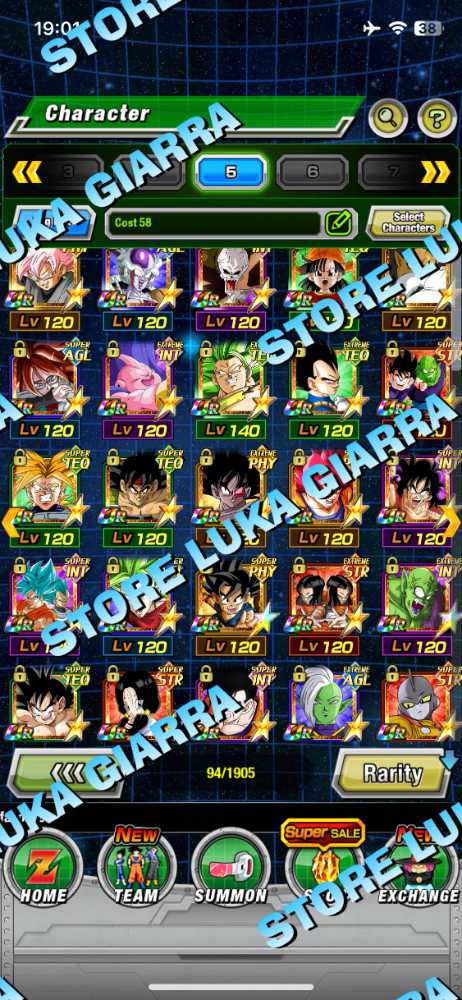Image resolution: width=462 pixels, height=1000 pixels.
Task: Select the Super PHY kid Goku card
Action: (230, 606)
